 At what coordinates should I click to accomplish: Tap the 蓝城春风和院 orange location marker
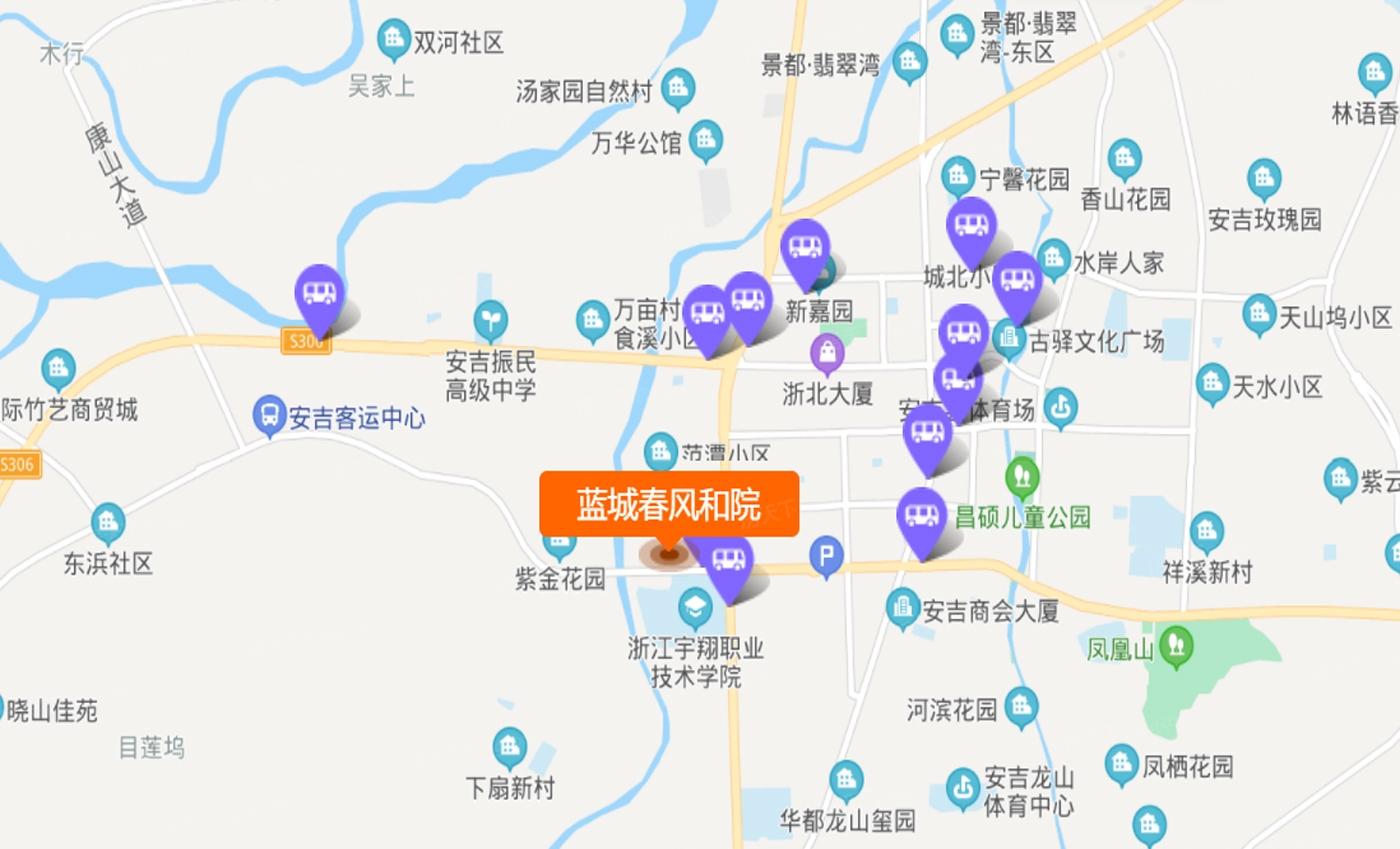coord(668,505)
